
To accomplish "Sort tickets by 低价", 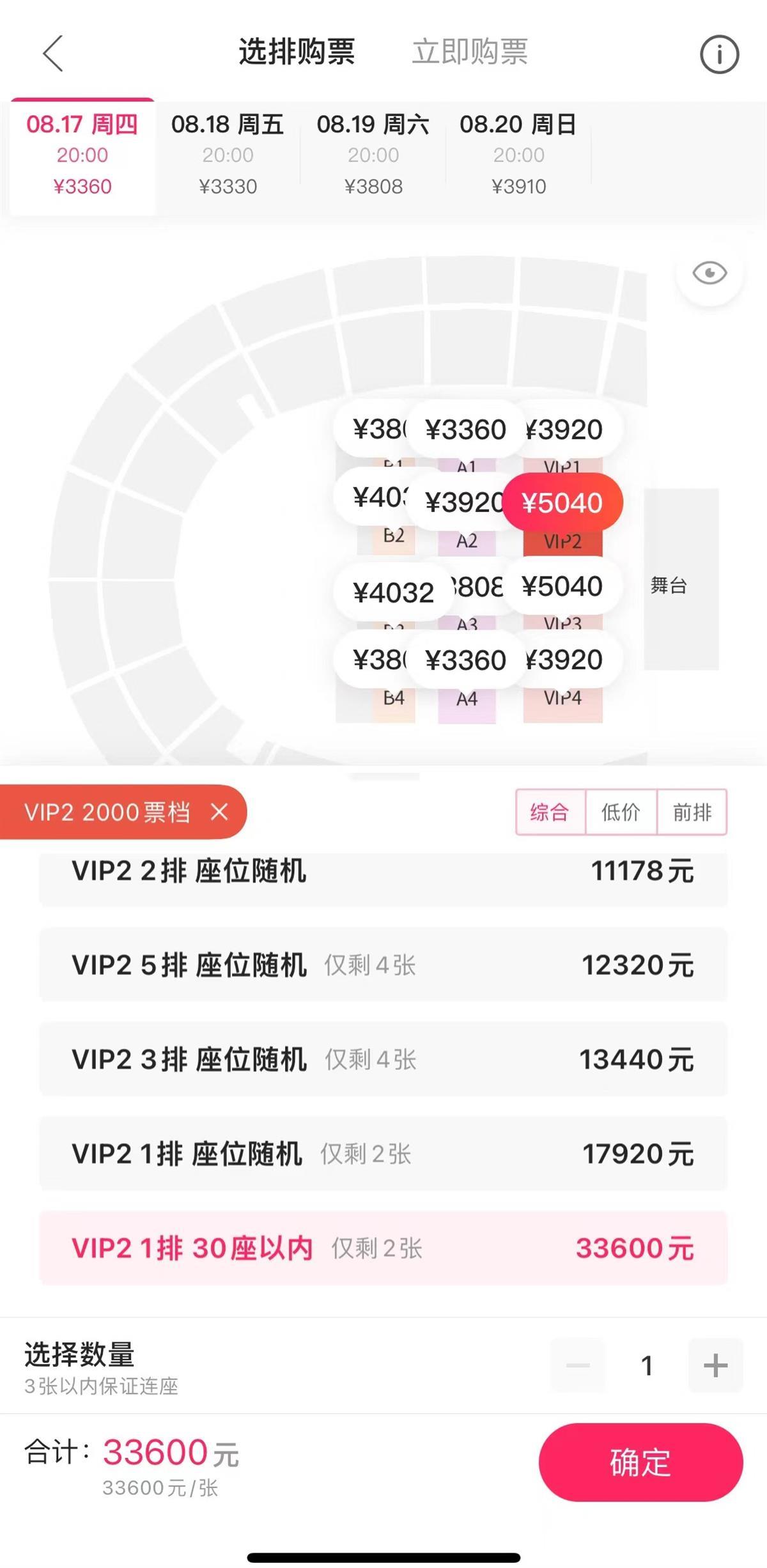I will [x=621, y=812].
